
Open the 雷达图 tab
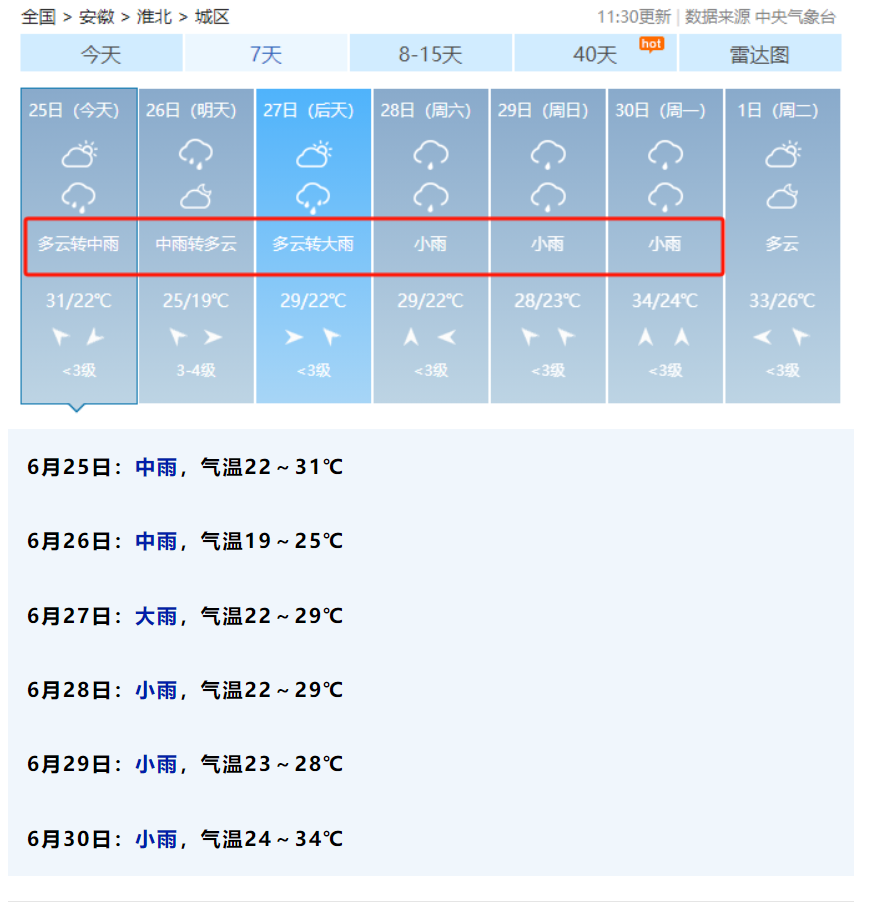coord(760,54)
